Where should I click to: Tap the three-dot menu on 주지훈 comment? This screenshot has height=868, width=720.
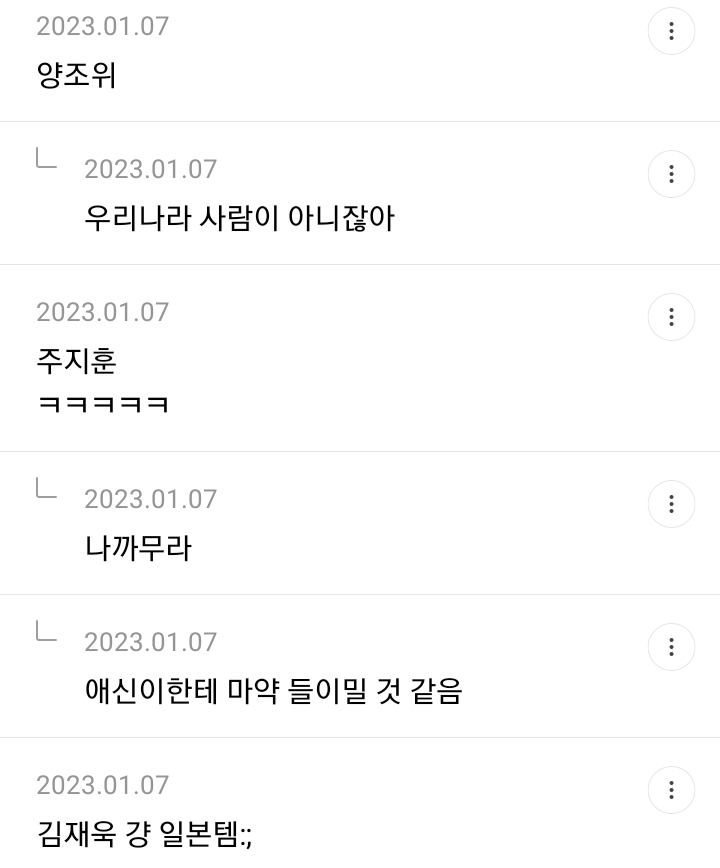pyautogui.click(x=671, y=317)
